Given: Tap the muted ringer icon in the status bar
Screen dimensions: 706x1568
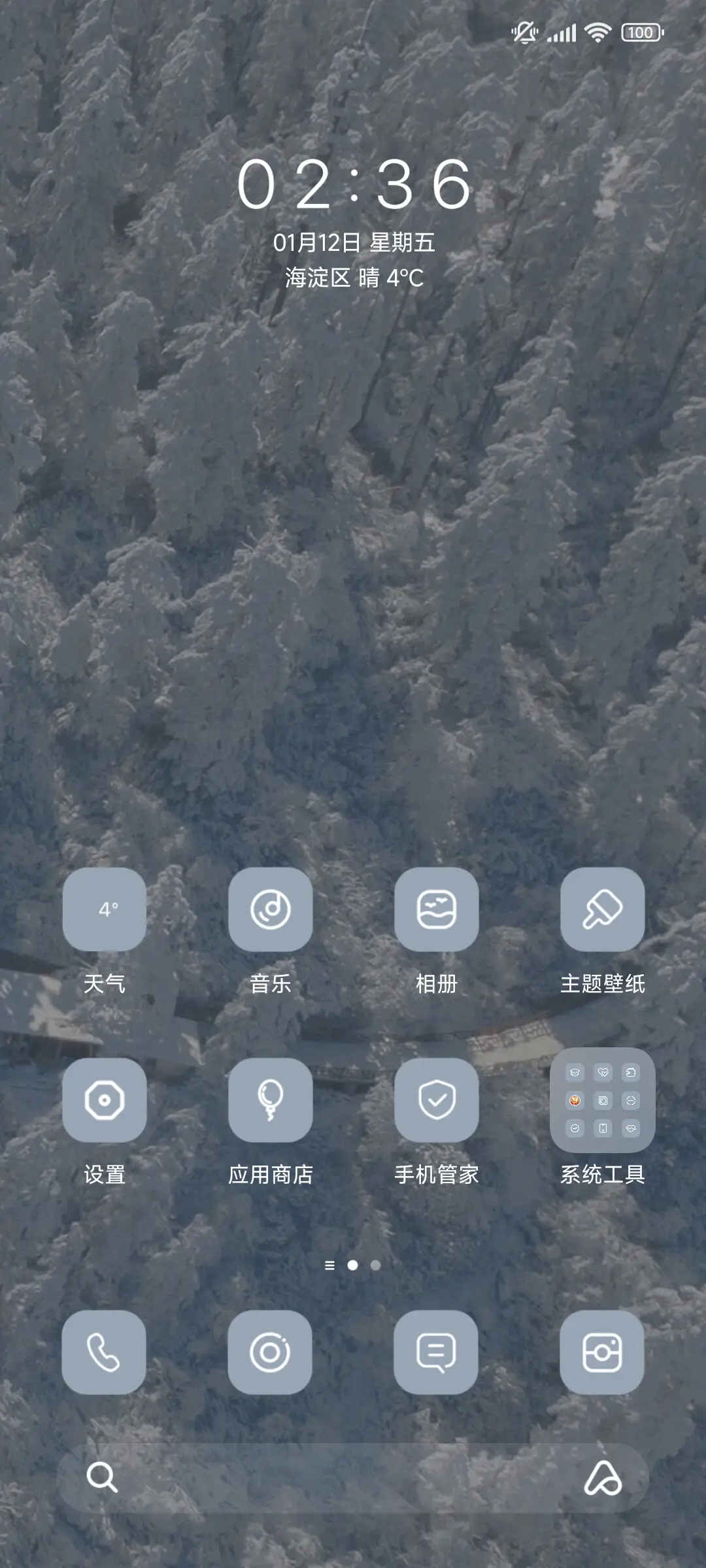Looking at the screenshot, I should (525, 31).
